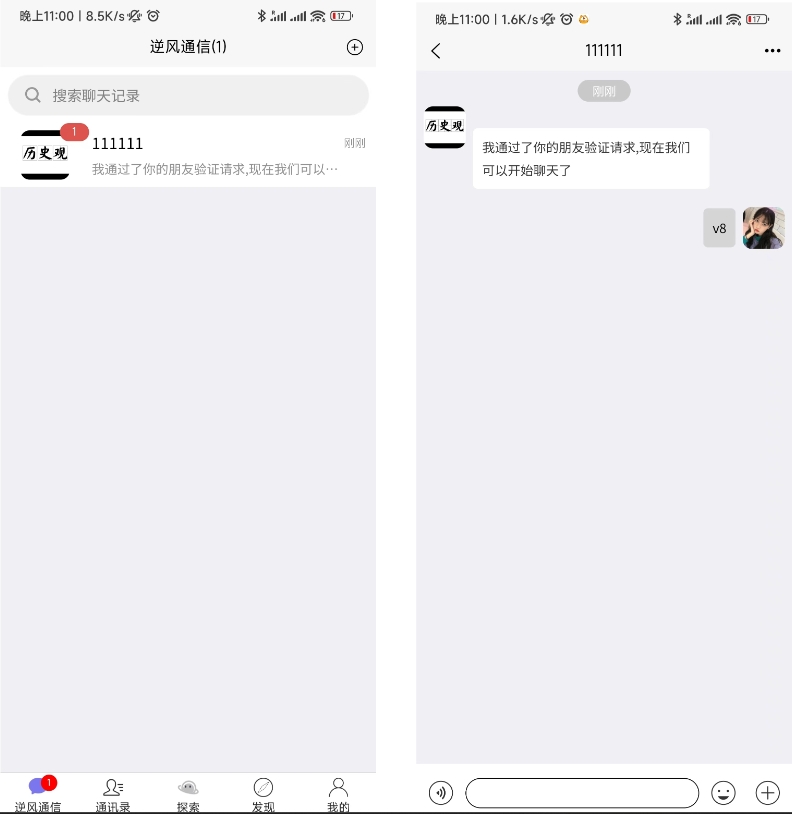The image size is (792, 814).
Task: Open the three-dot overflow menu in chat
Action: [772, 51]
